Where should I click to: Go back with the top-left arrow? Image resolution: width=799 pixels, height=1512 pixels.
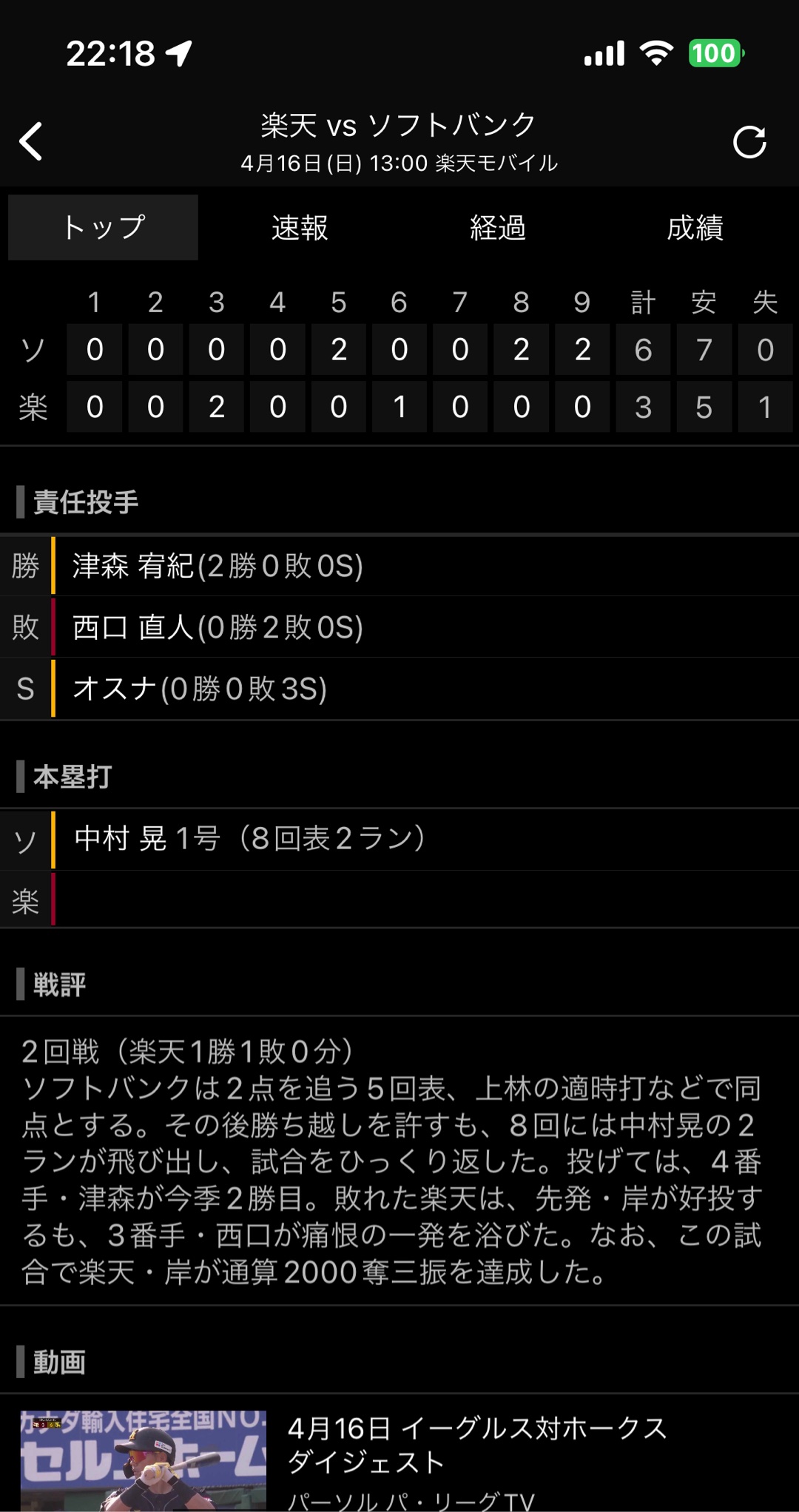[x=31, y=141]
